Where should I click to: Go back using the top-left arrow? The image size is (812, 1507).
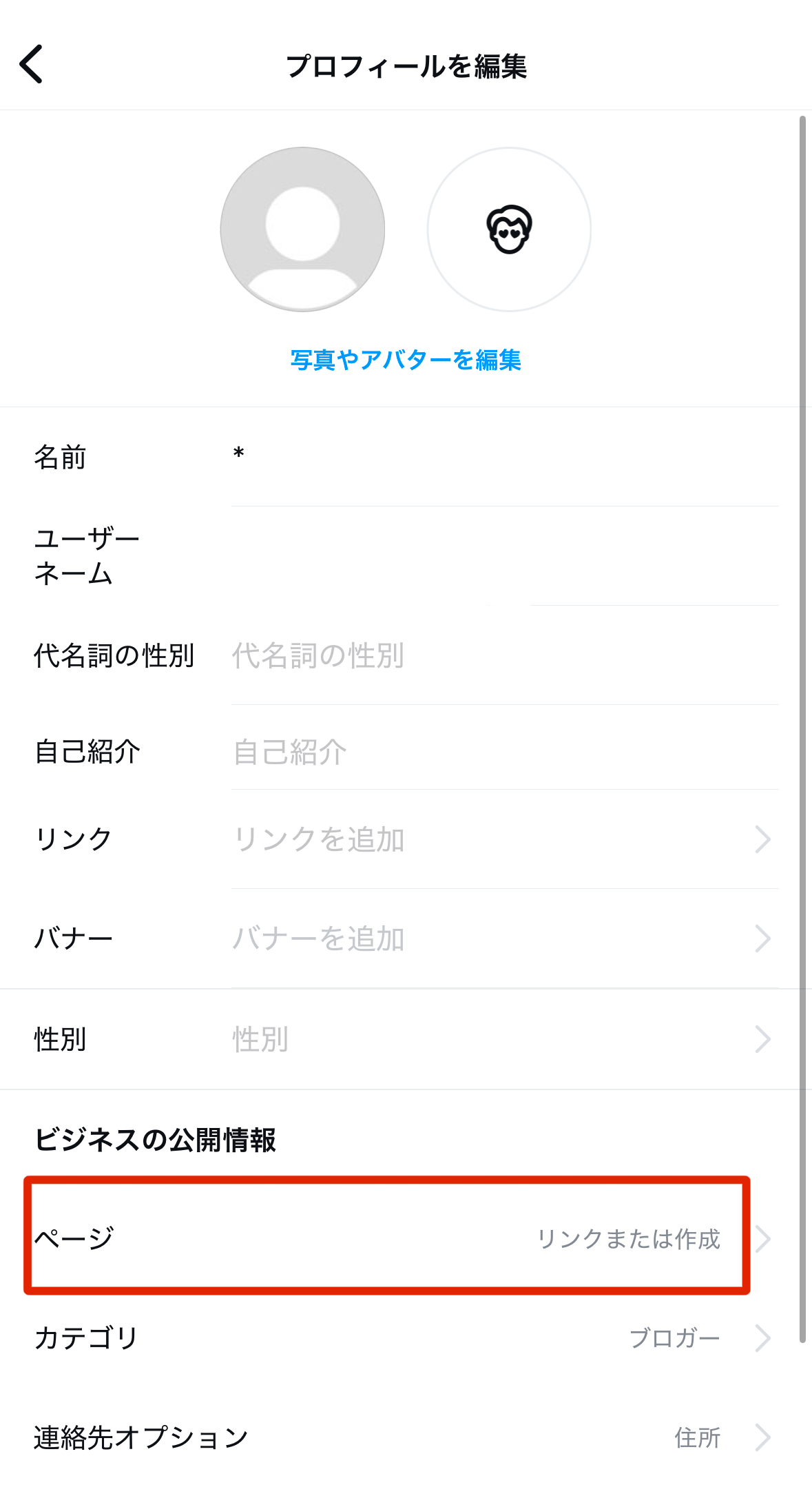point(32,65)
